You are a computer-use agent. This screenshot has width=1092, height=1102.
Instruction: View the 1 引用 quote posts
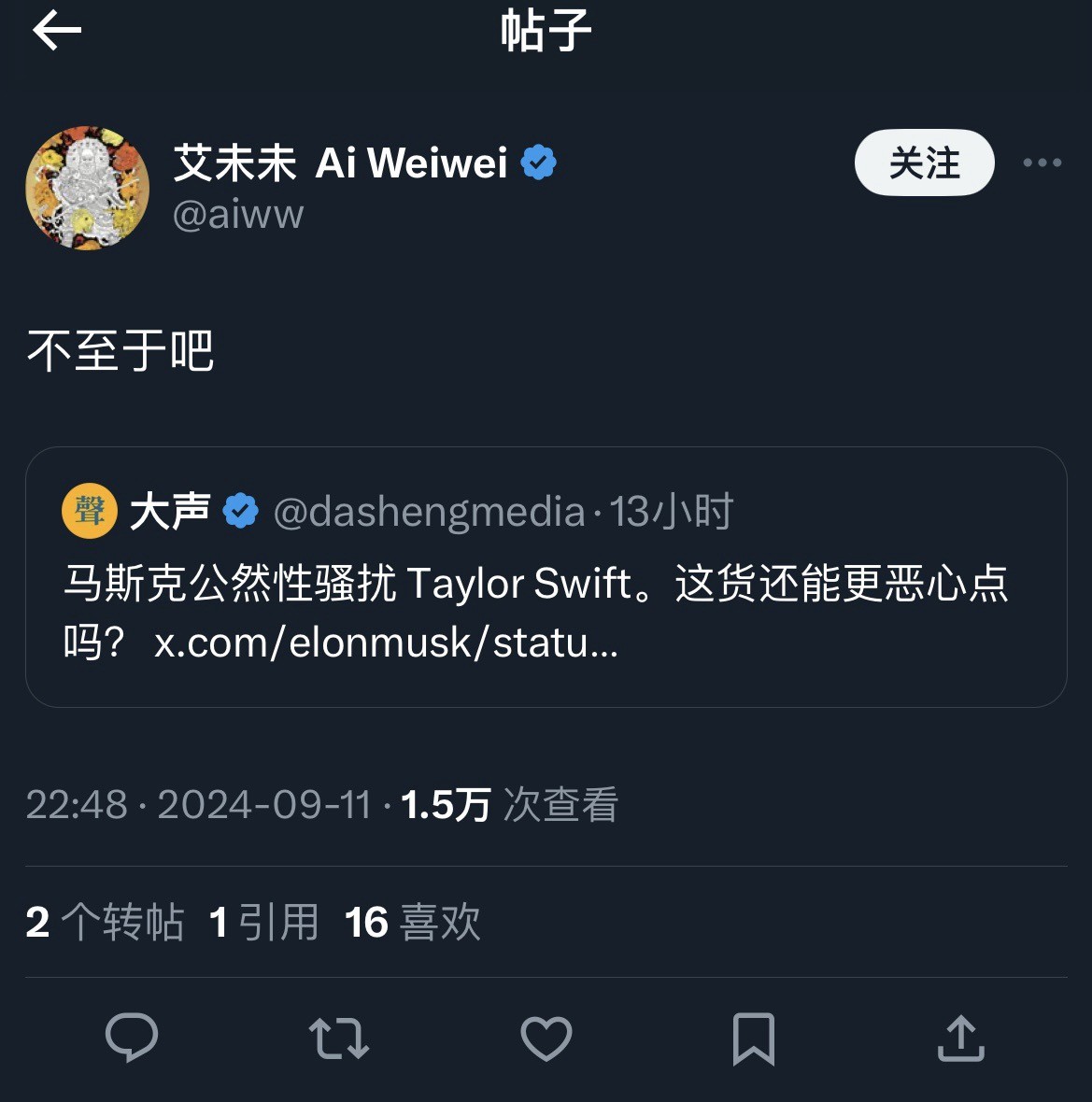tap(264, 922)
